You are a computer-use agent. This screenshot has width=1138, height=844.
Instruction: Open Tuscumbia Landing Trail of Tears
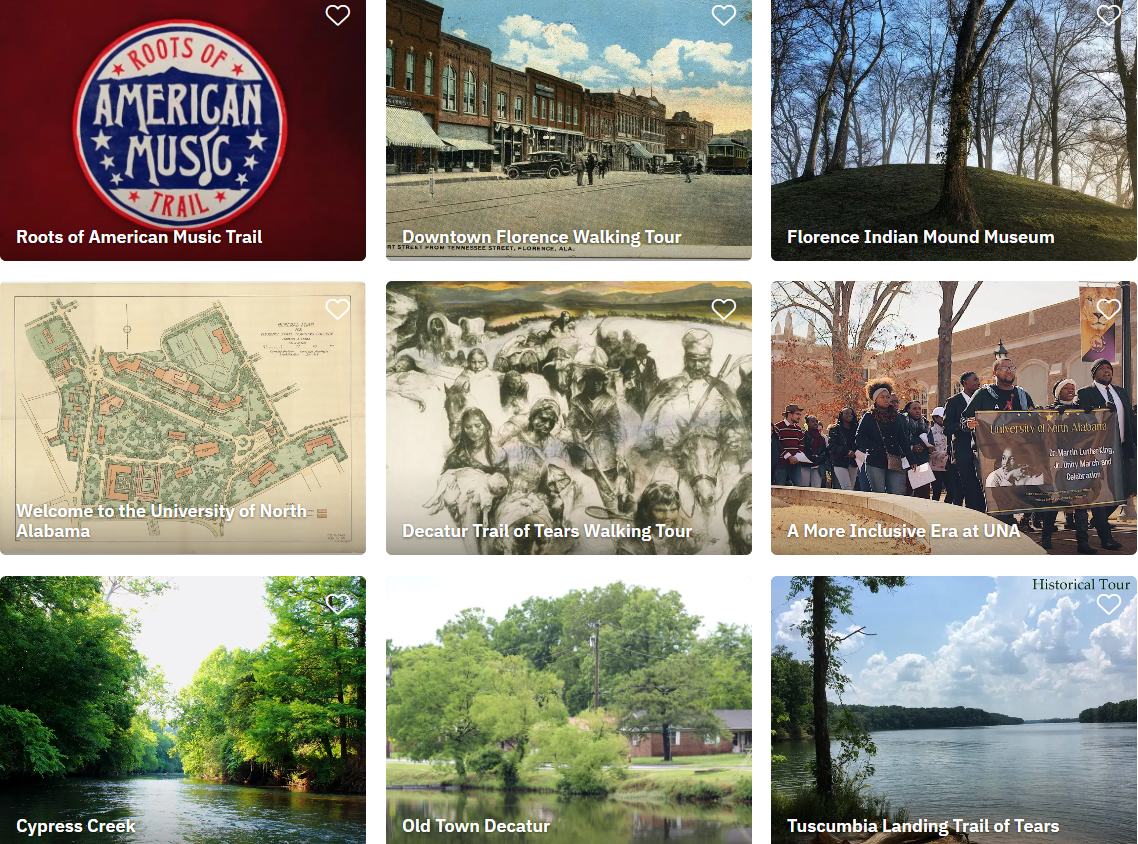pyautogui.click(x=953, y=710)
